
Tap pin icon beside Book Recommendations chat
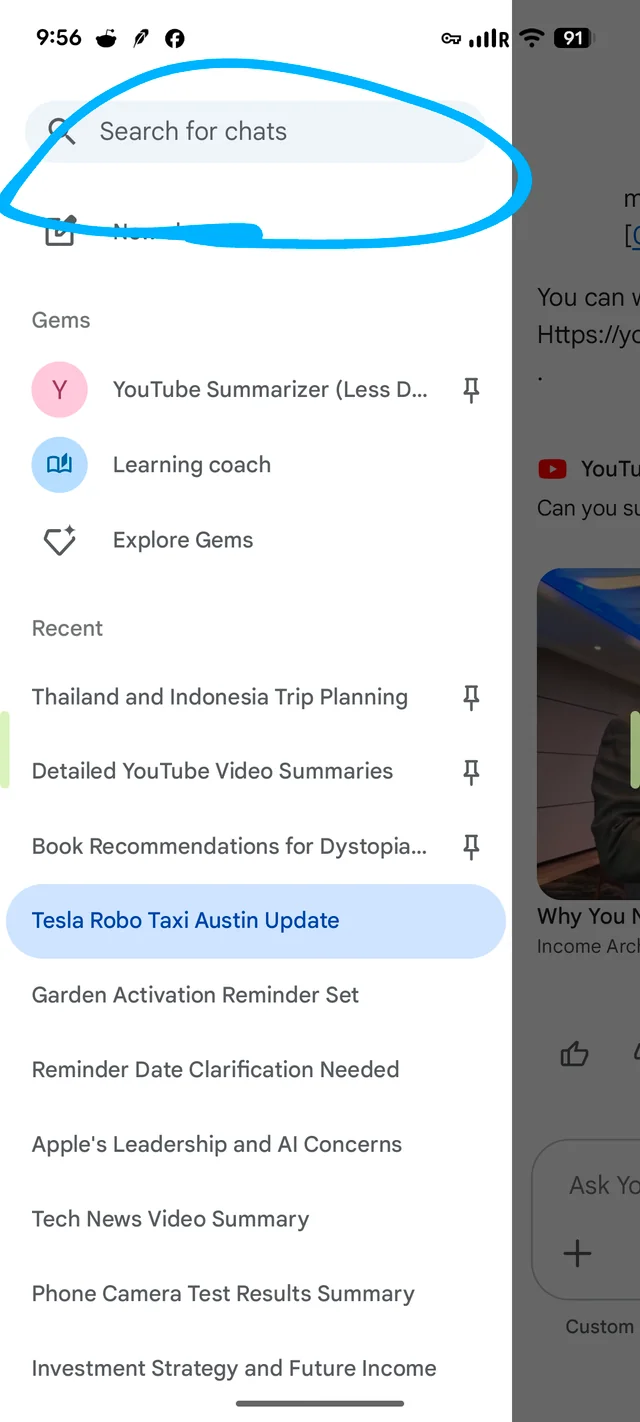(x=471, y=846)
